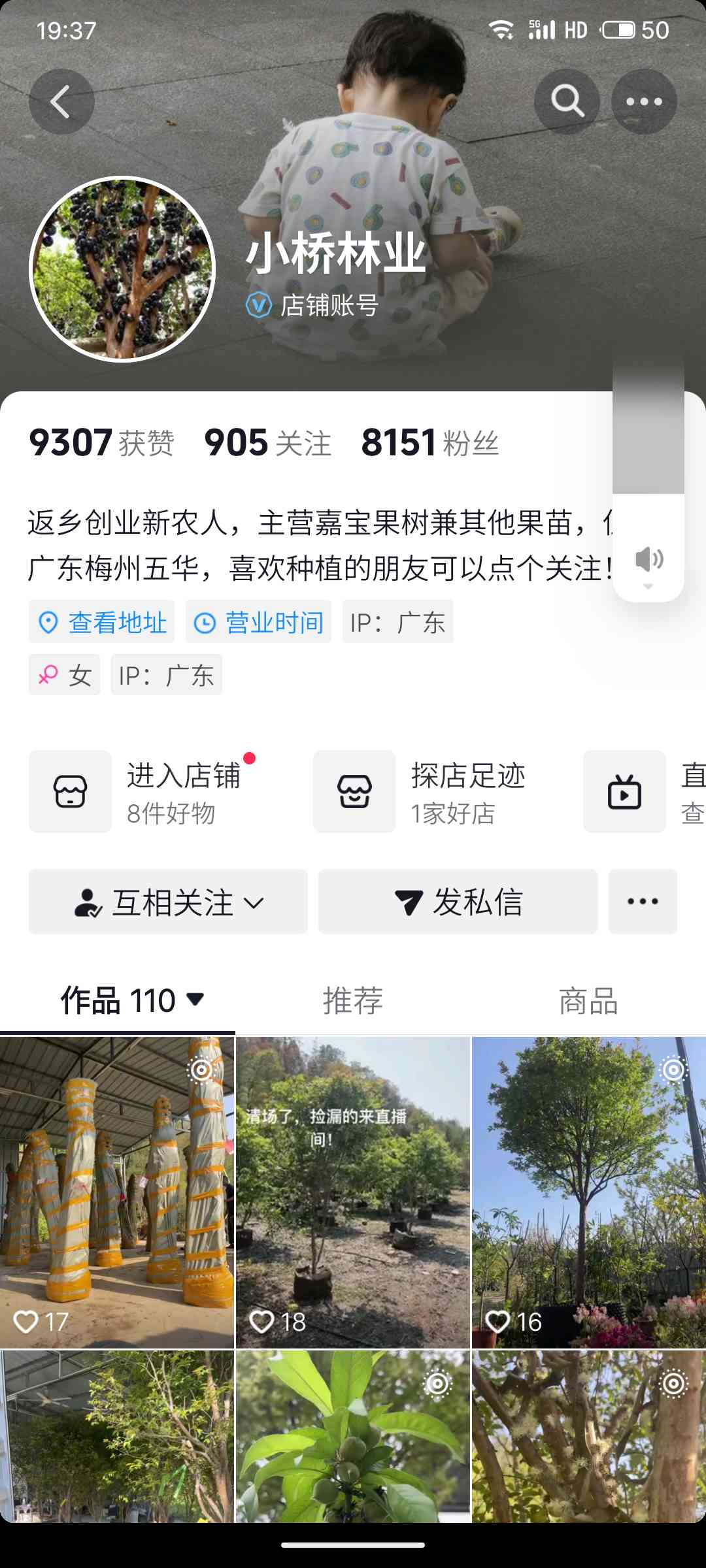Check the 营业时间 business hours chip
This screenshot has height=1568, width=706.
[x=258, y=622]
